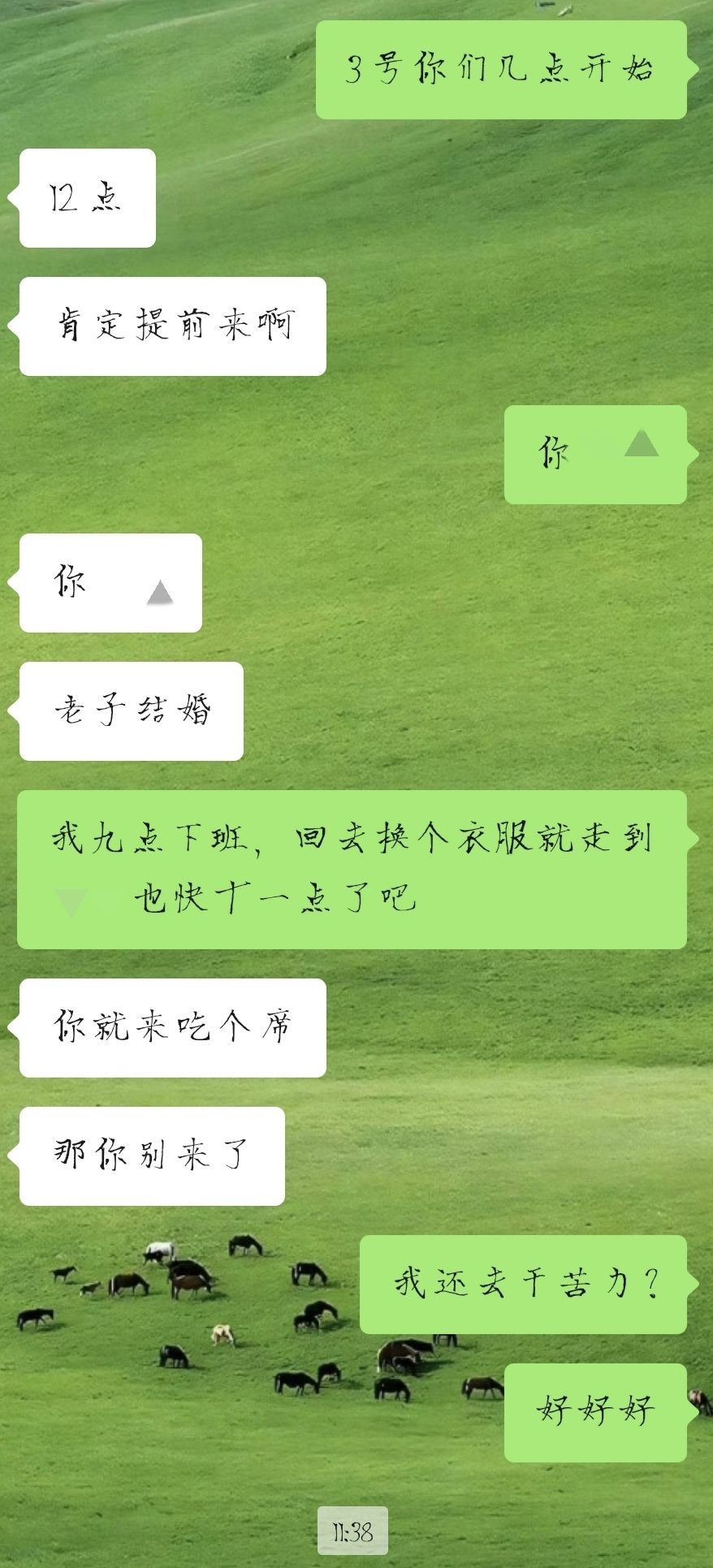This screenshot has width=713, height=1568.
Task: Tap the '你就来吃个席' message bubble
Action: [171, 1026]
